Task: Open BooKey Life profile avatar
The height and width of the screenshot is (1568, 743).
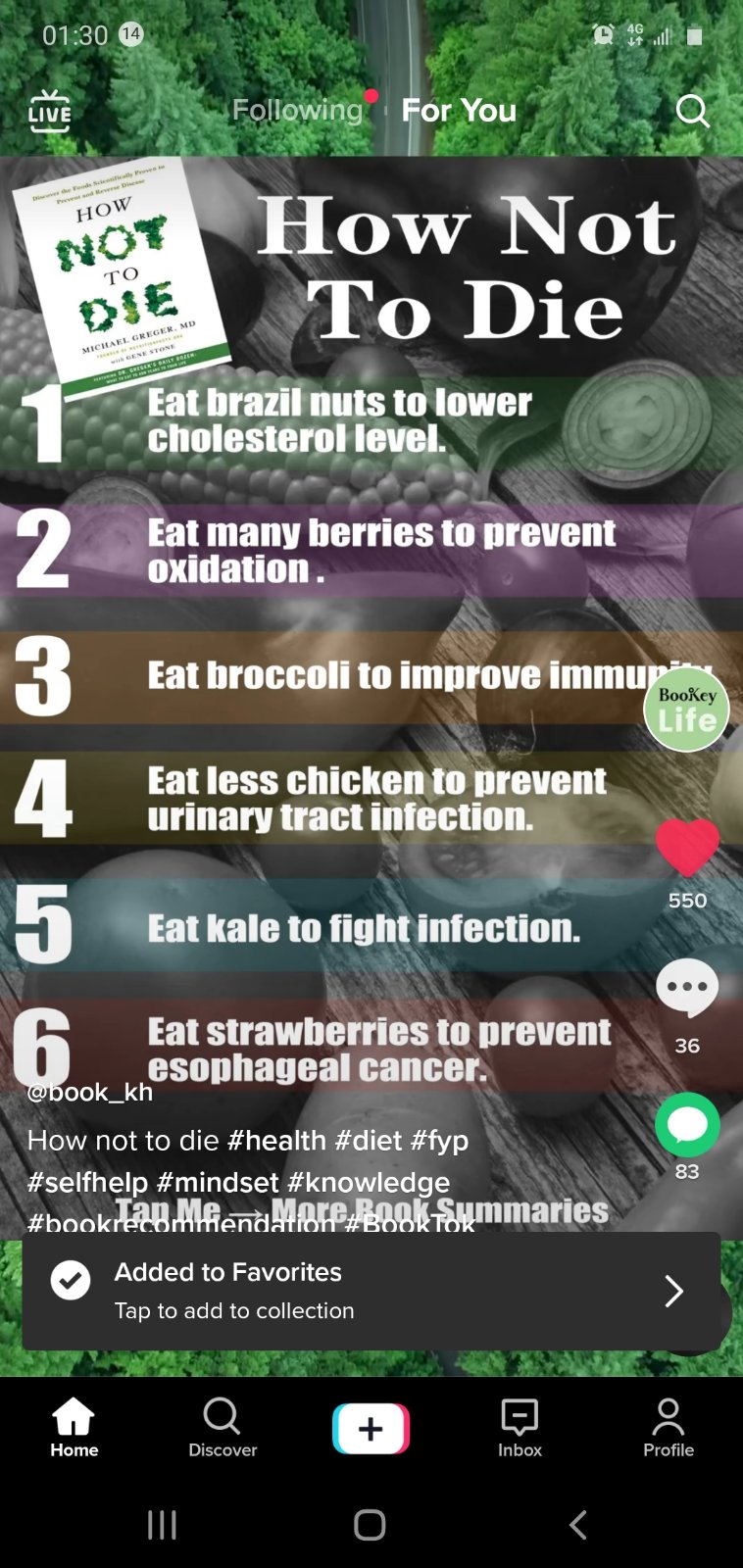Action: point(686,710)
